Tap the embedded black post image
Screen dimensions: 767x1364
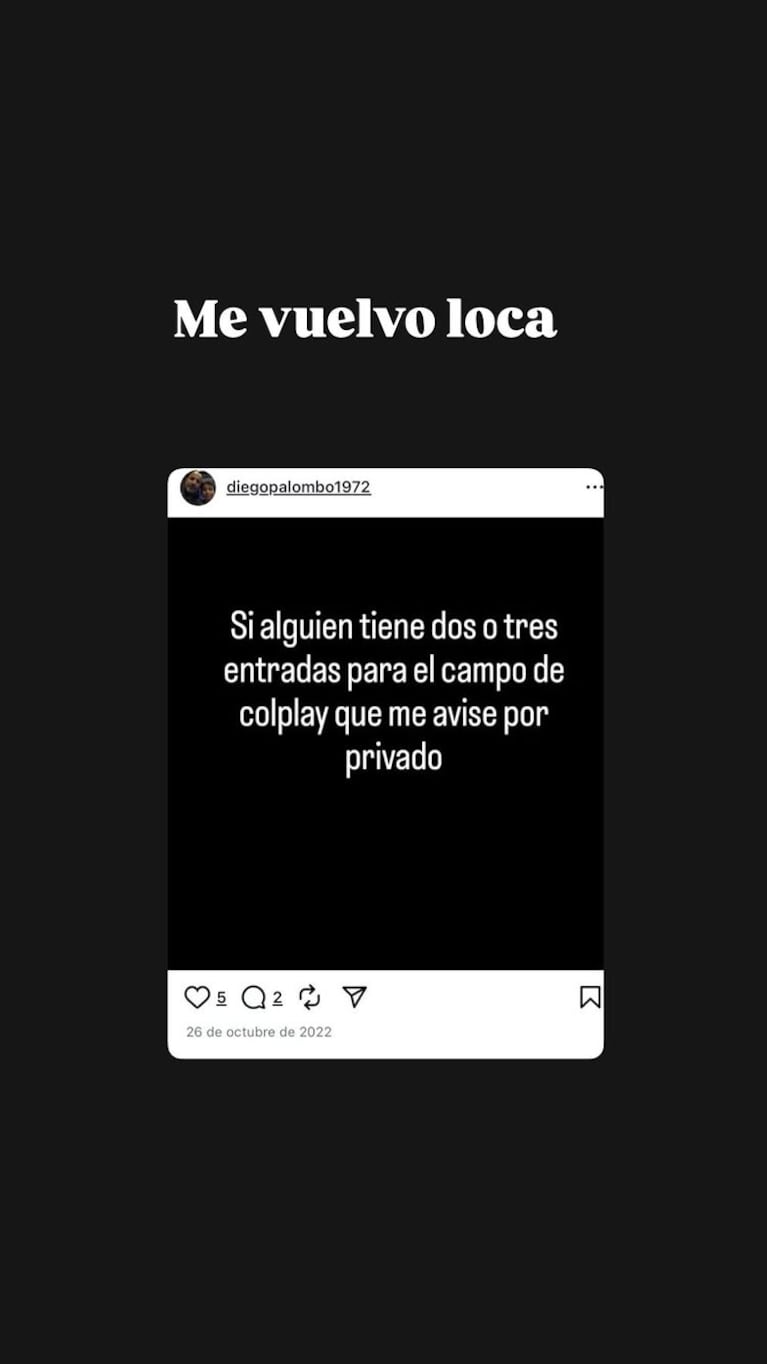click(386, 740)
